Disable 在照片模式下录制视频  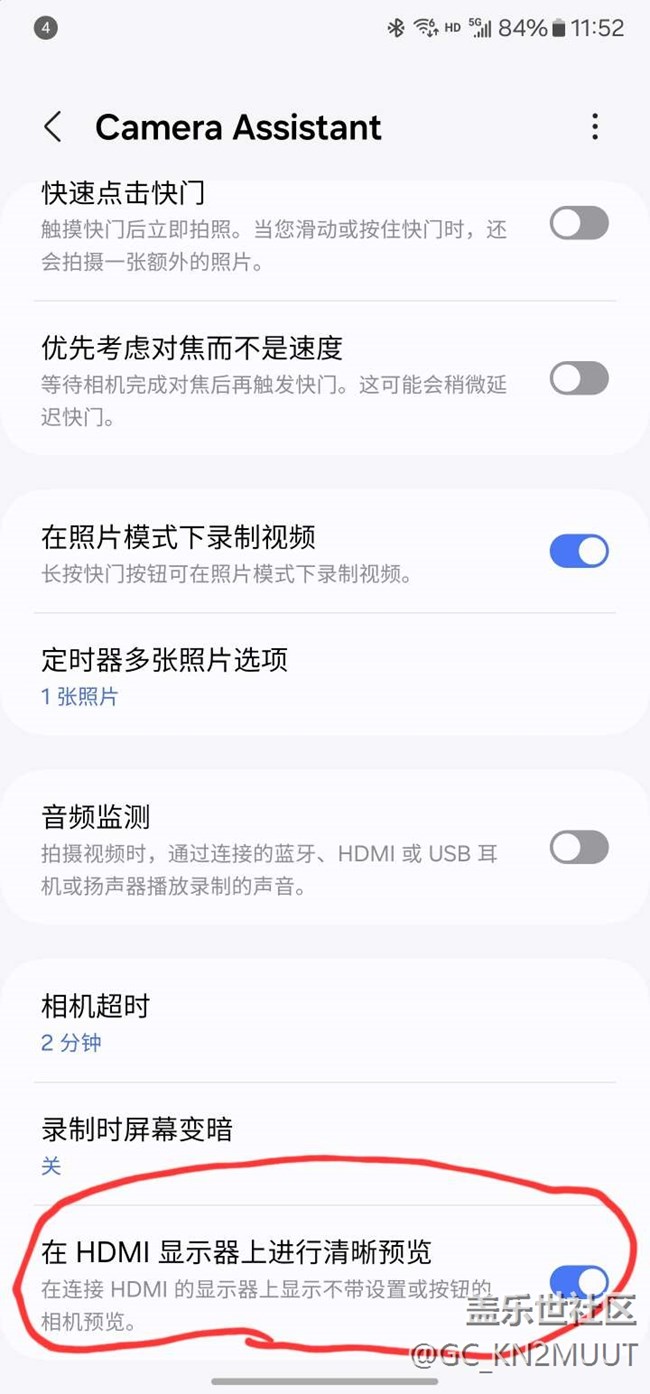[579, 551]
